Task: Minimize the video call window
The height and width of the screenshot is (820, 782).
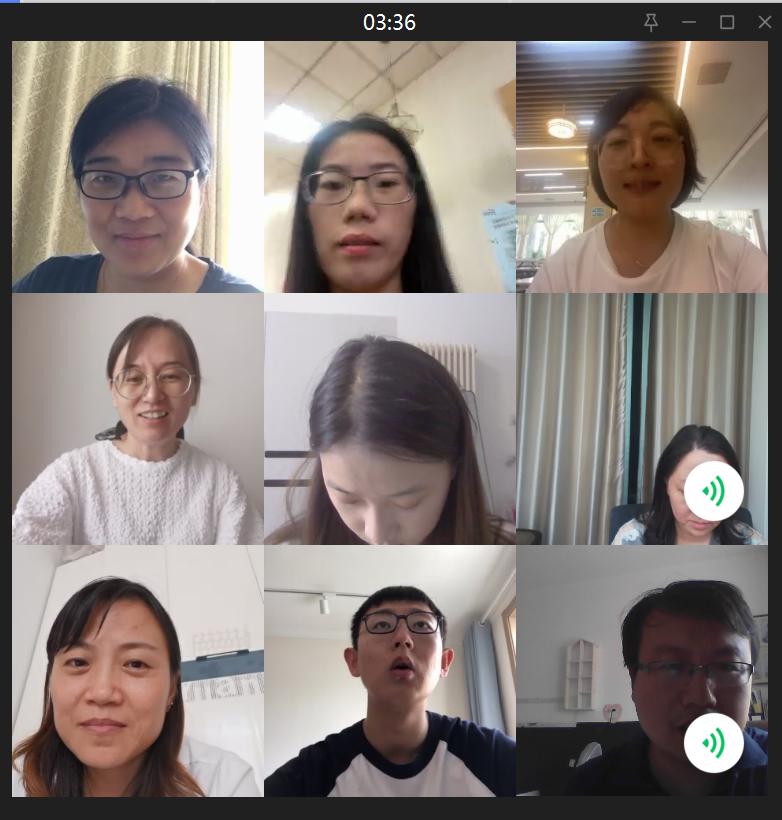Action: point(689,22)
